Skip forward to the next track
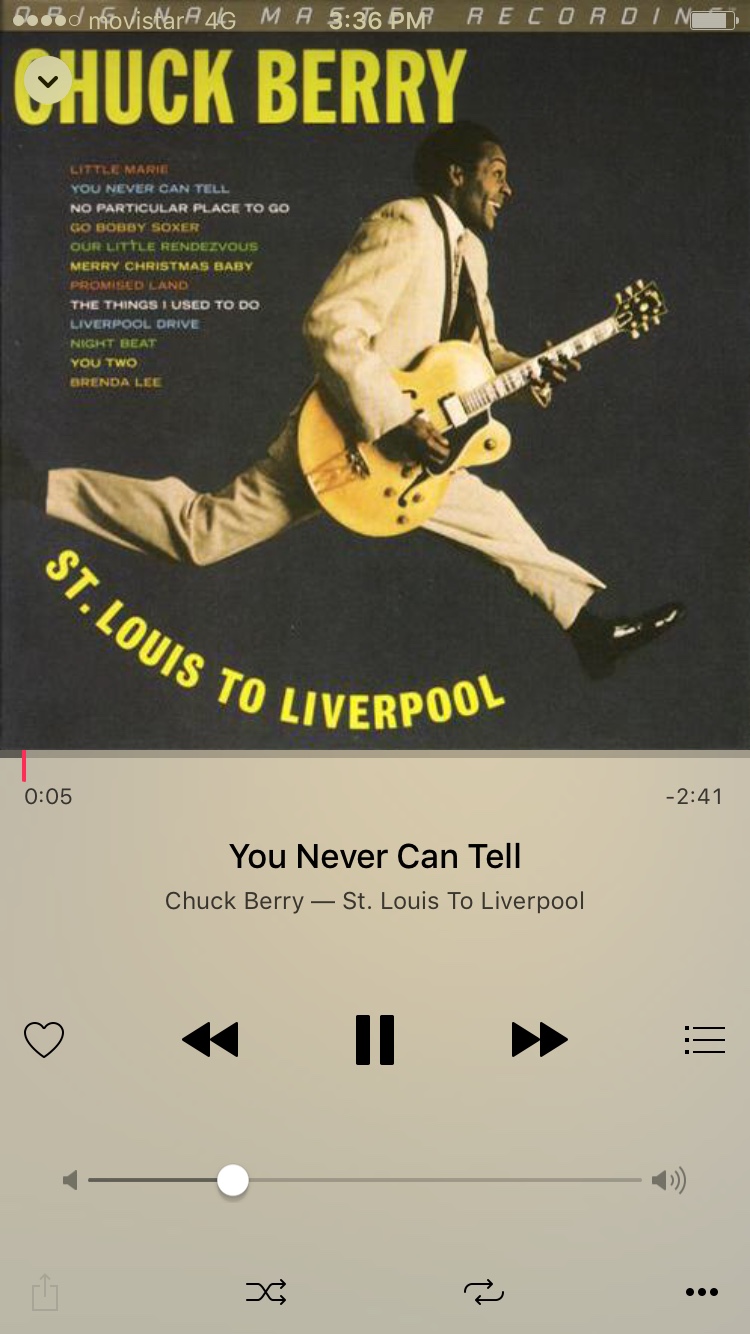Viewport: 750px width, 1334px height. pos(539,1040)
